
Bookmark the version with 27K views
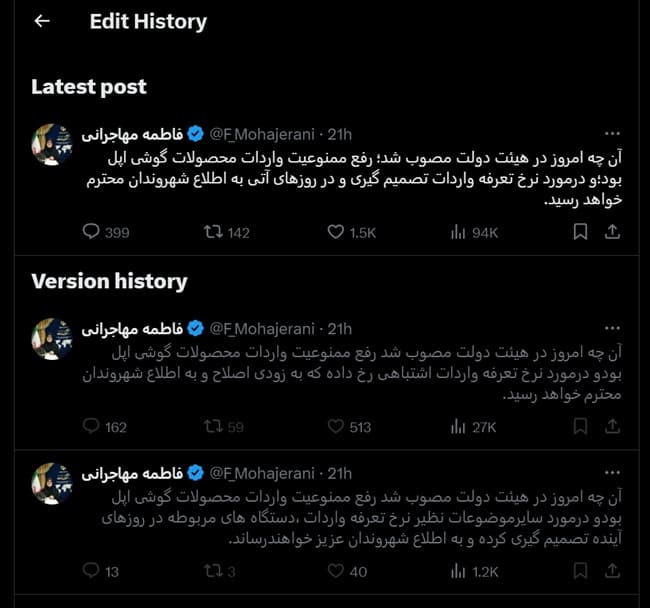click(x=580, y=427)
